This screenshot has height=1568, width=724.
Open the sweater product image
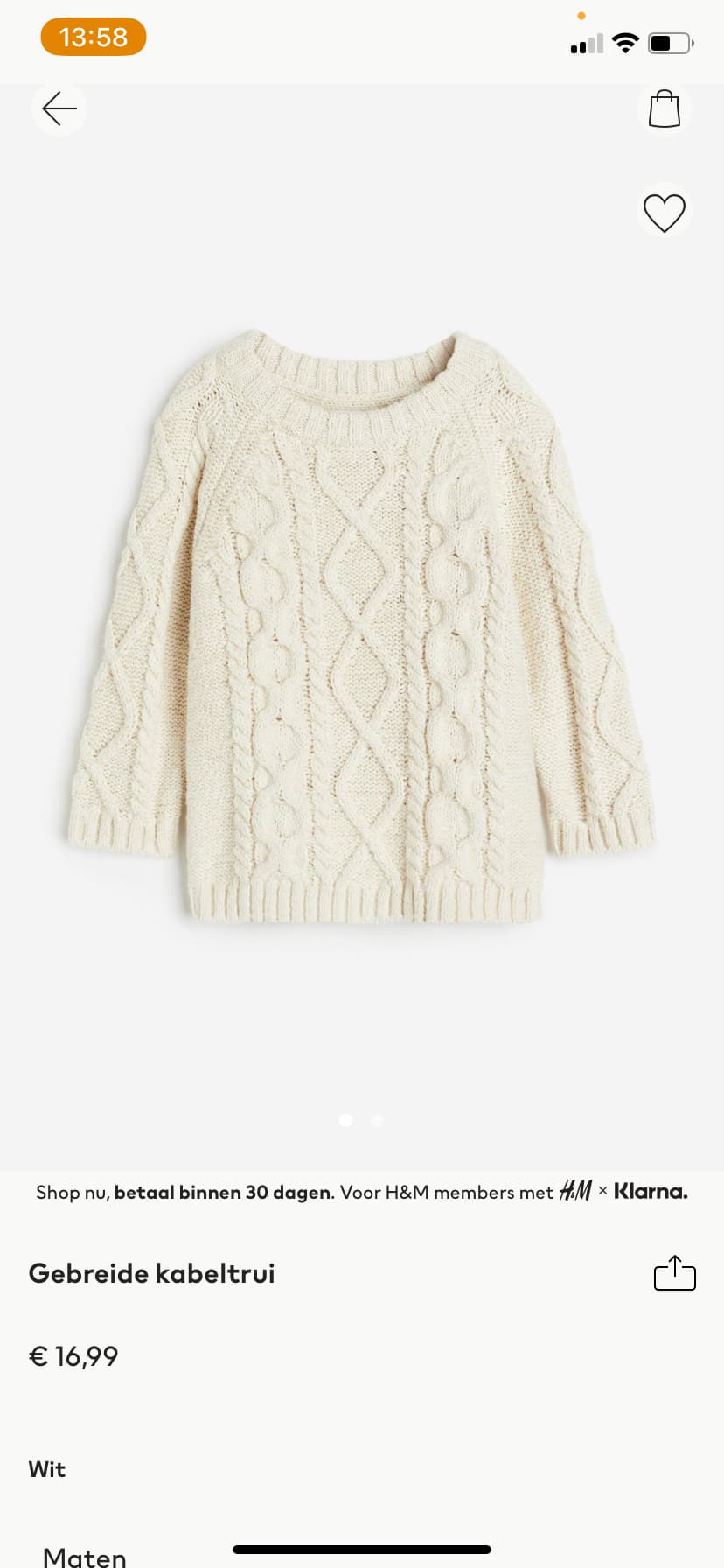pyautogui.click(x=361, y=626)
